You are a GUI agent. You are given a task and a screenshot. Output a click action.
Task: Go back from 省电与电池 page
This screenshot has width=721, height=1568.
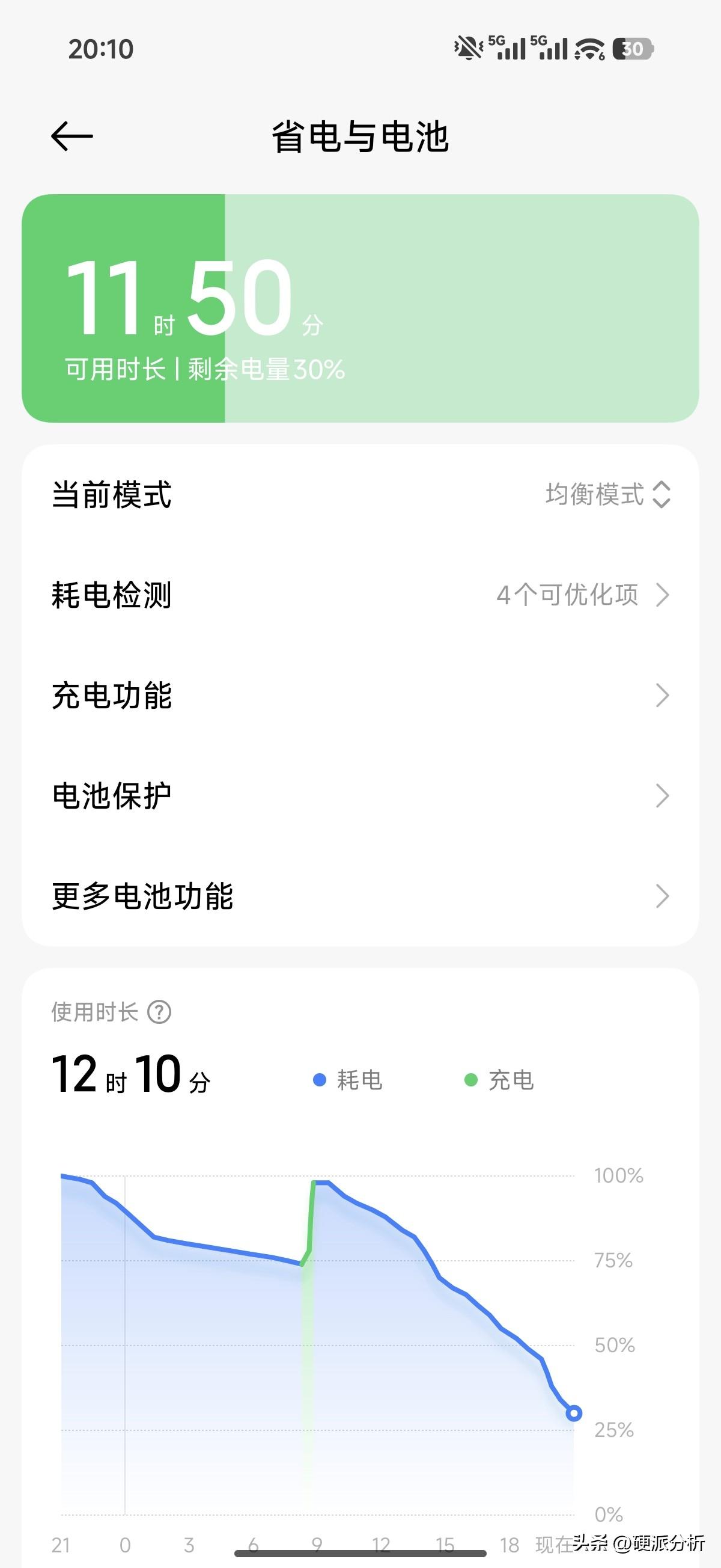(71, 135)
